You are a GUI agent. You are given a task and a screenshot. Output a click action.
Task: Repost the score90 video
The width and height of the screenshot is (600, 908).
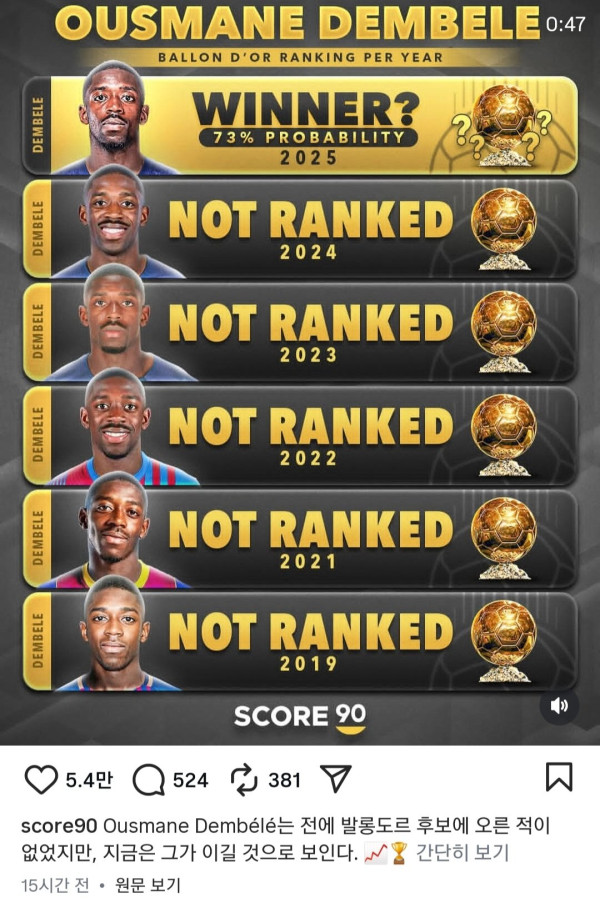click(x=245, y=779)
